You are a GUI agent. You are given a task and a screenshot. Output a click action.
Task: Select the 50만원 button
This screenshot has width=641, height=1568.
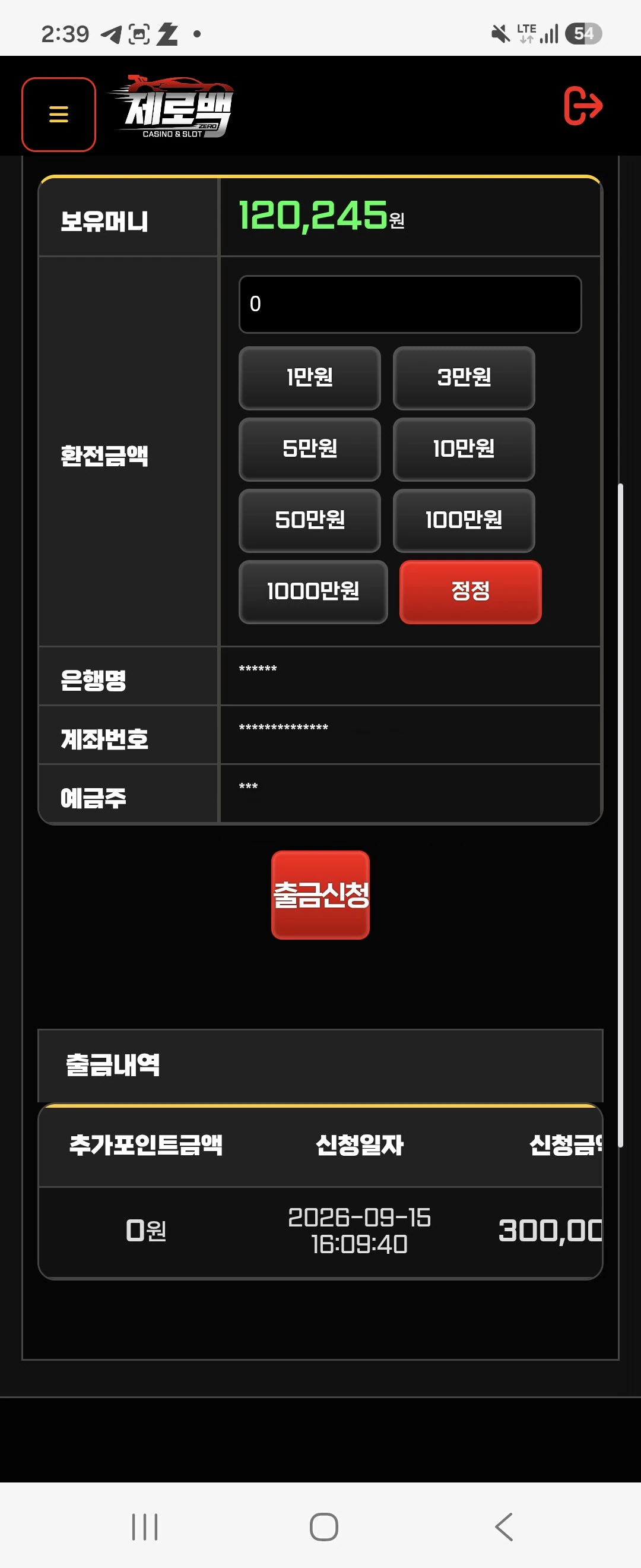pyautogui.click(x=310, y=520)
